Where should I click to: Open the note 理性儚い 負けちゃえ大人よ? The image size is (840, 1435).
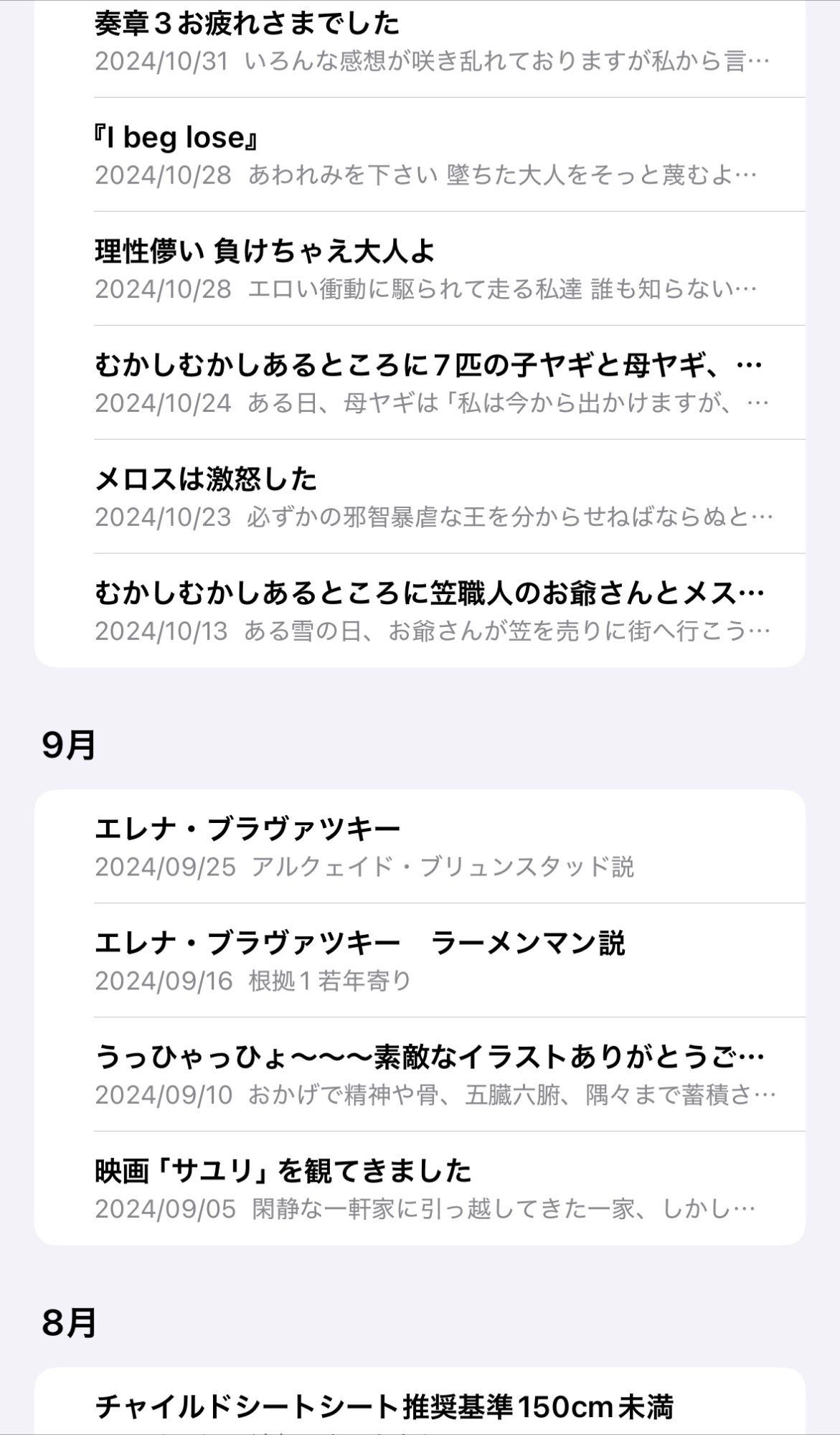(430, 269)
